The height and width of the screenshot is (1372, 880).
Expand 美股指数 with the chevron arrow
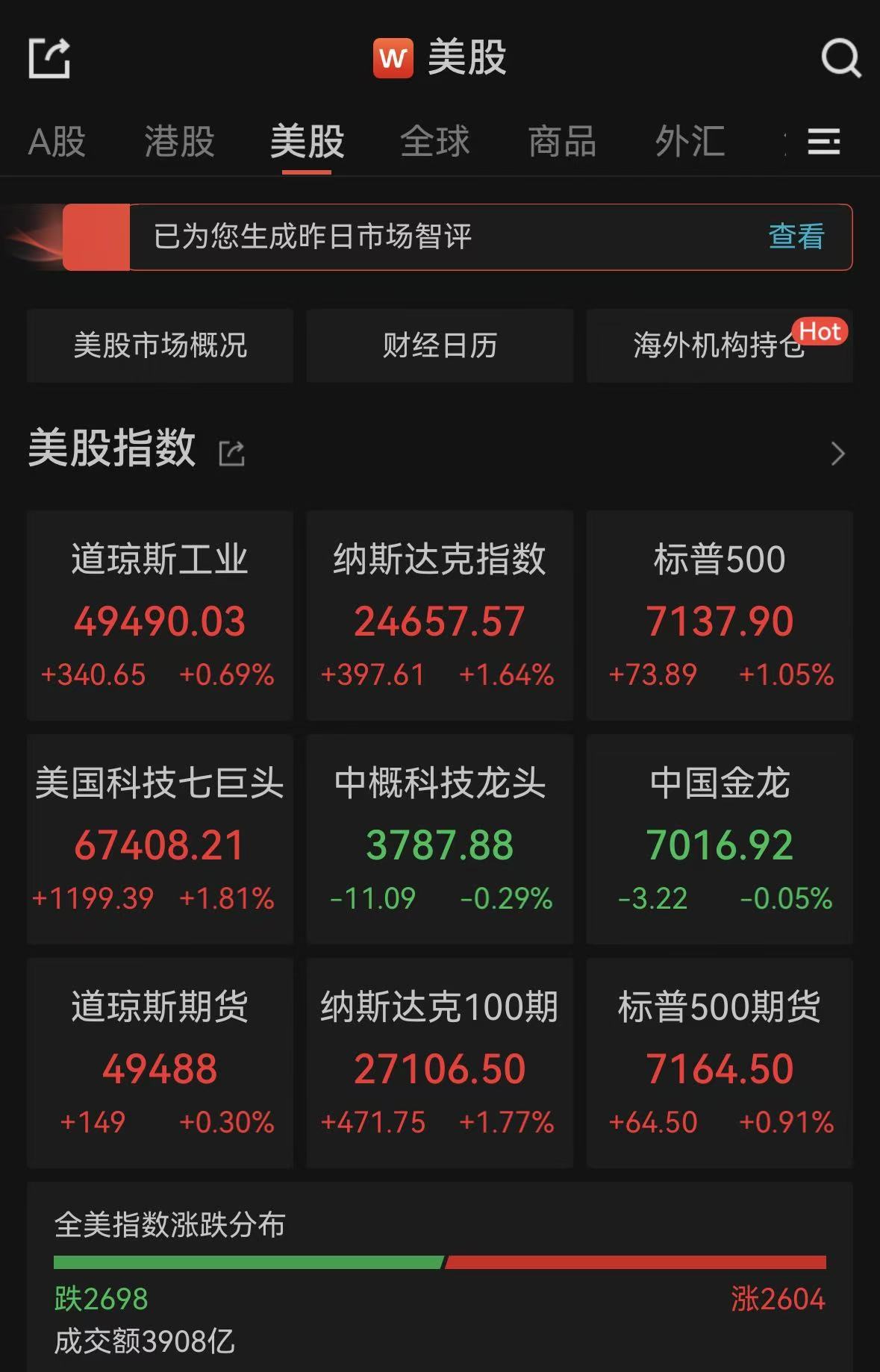(x=837, y=453)
